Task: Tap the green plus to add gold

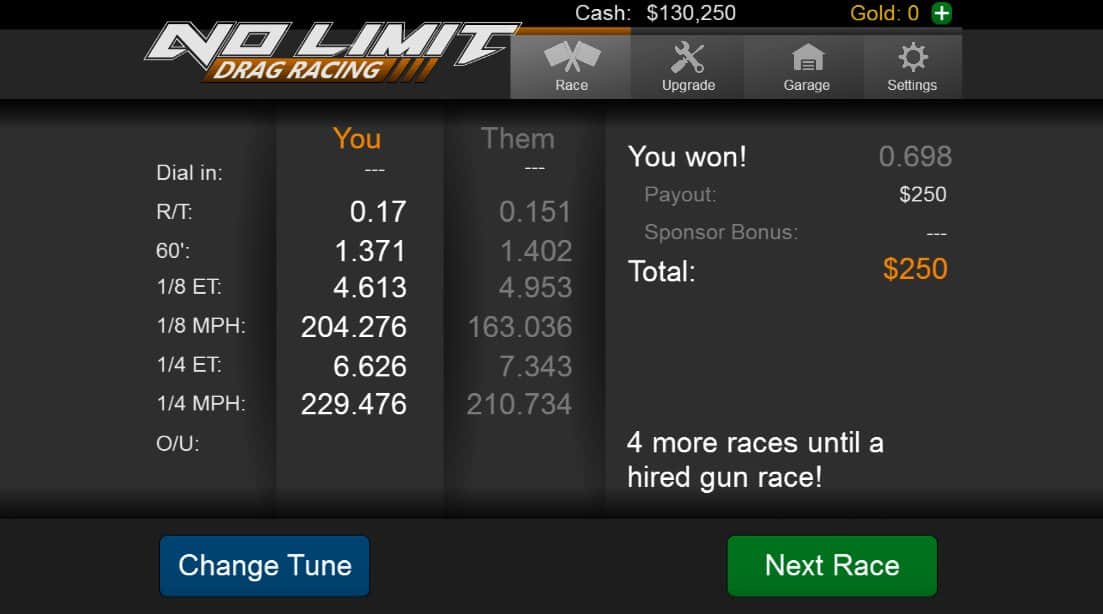Action: [941, 13]
